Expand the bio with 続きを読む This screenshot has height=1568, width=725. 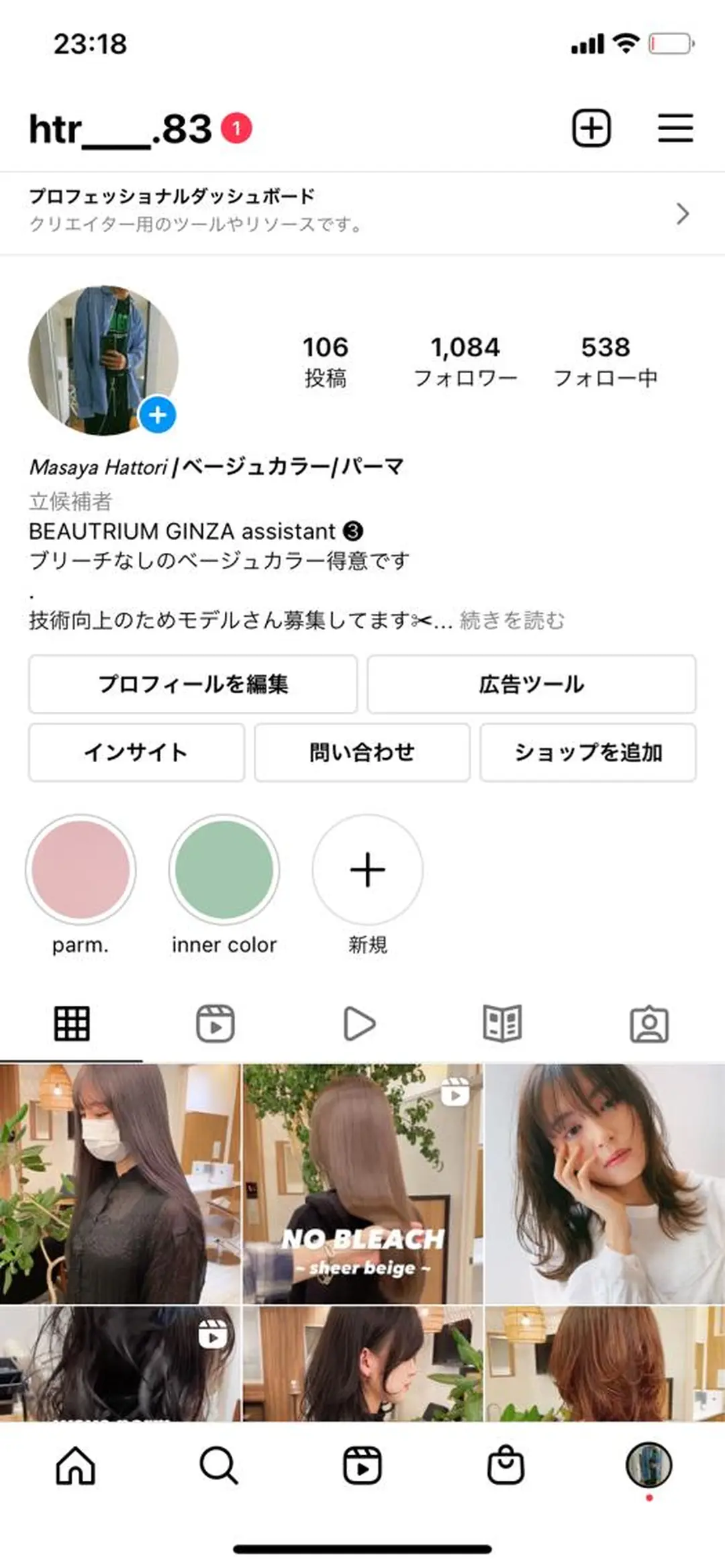tap(513, 621)
